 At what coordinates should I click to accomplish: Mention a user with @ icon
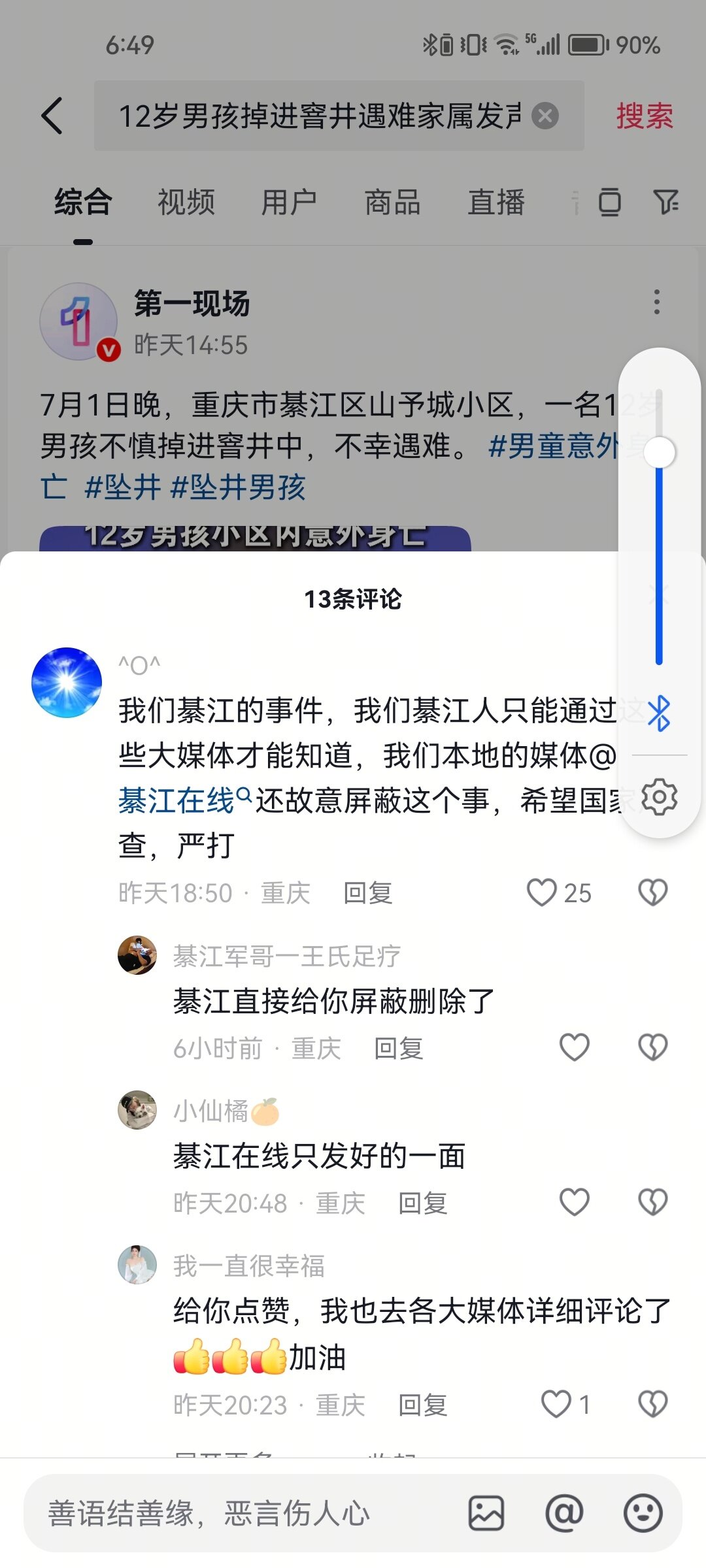coord(563,1513)
